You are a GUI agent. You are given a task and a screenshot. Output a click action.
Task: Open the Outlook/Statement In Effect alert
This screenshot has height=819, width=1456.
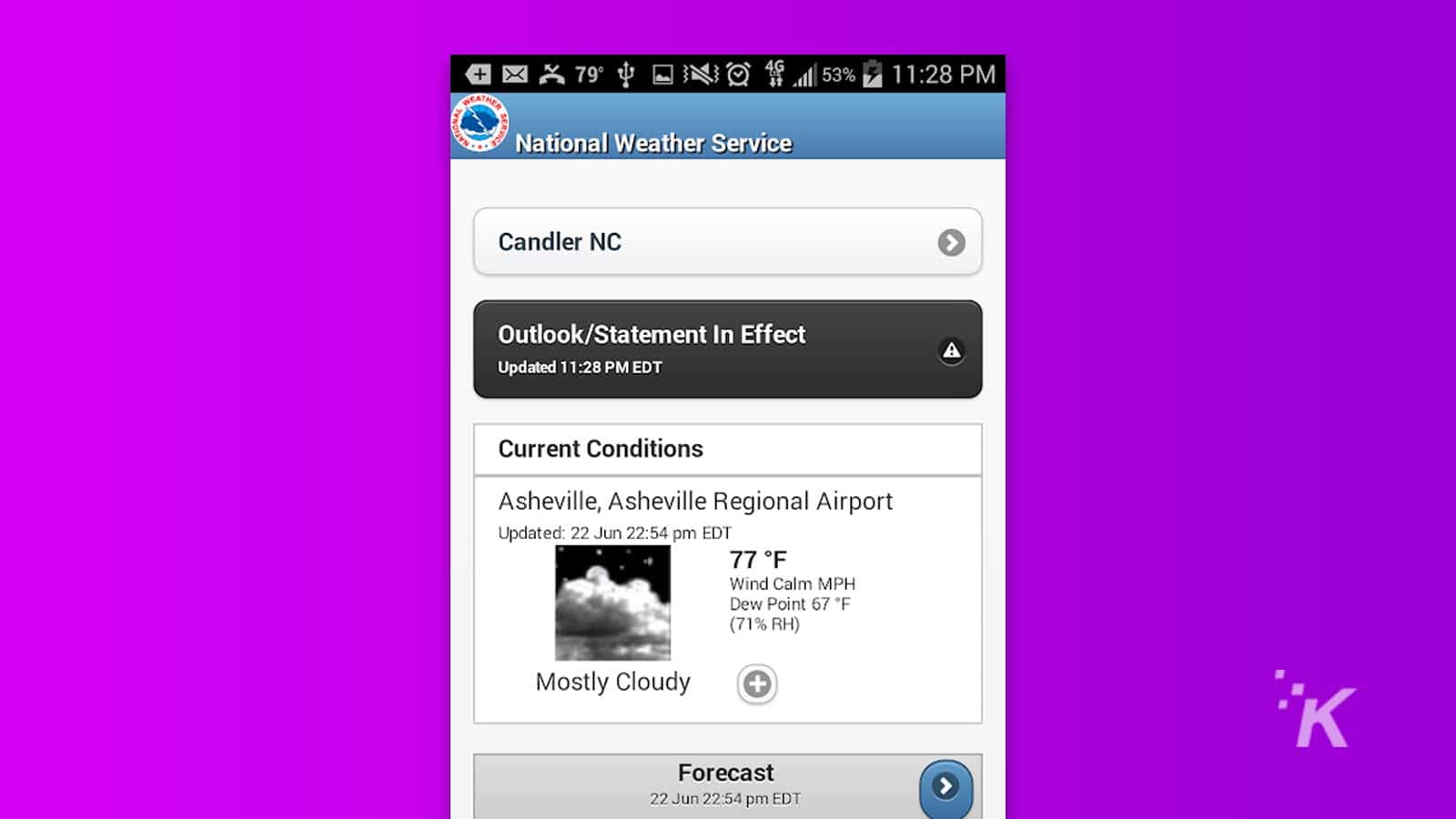point(727,349)
